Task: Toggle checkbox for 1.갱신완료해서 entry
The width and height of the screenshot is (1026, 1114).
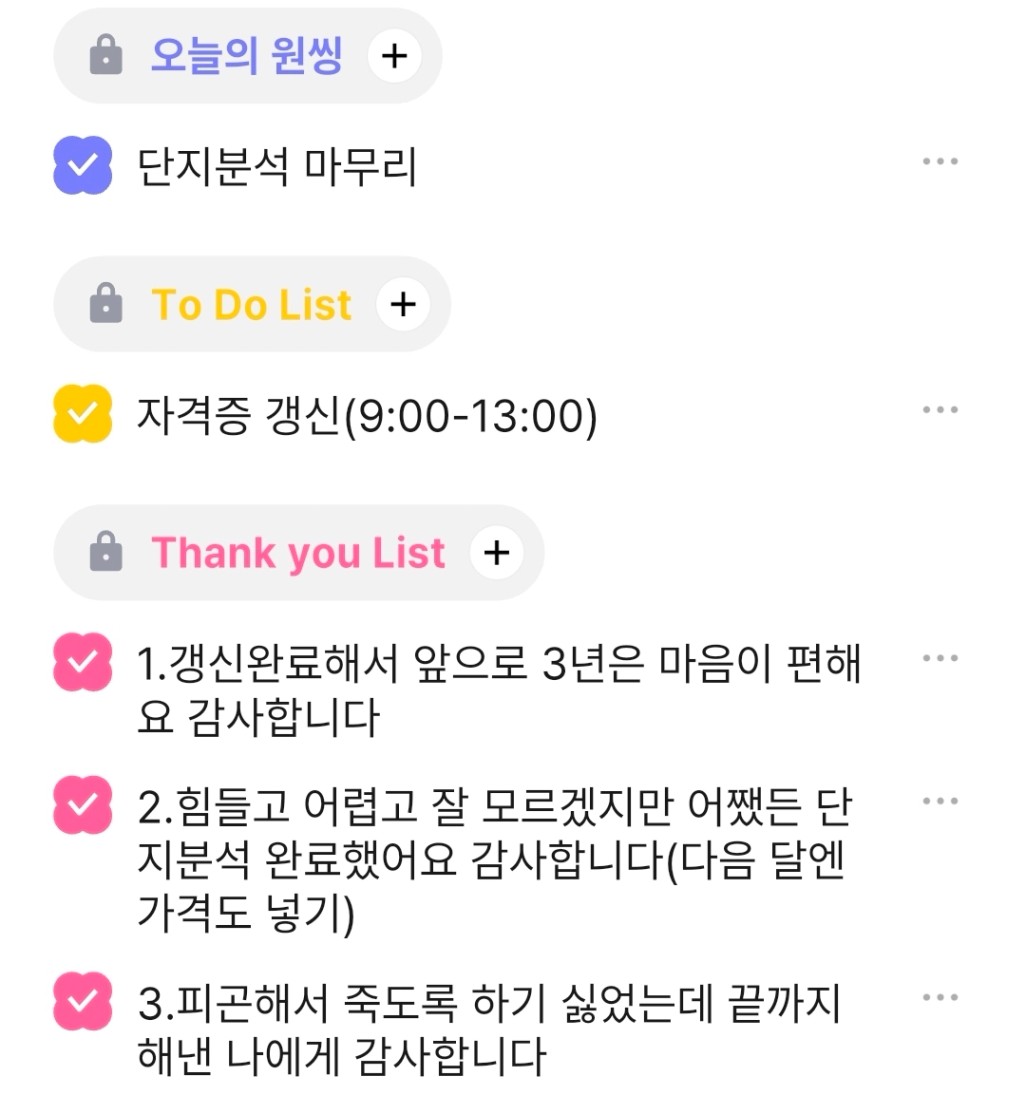Action: pos(83,662)
